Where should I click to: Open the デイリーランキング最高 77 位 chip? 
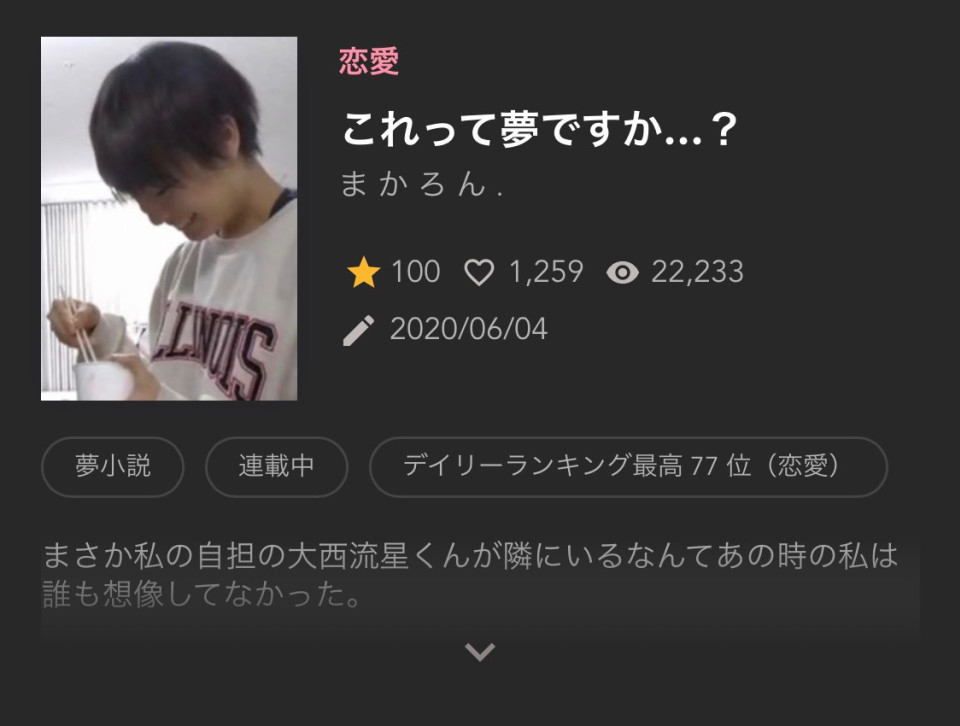coord(628,467)
